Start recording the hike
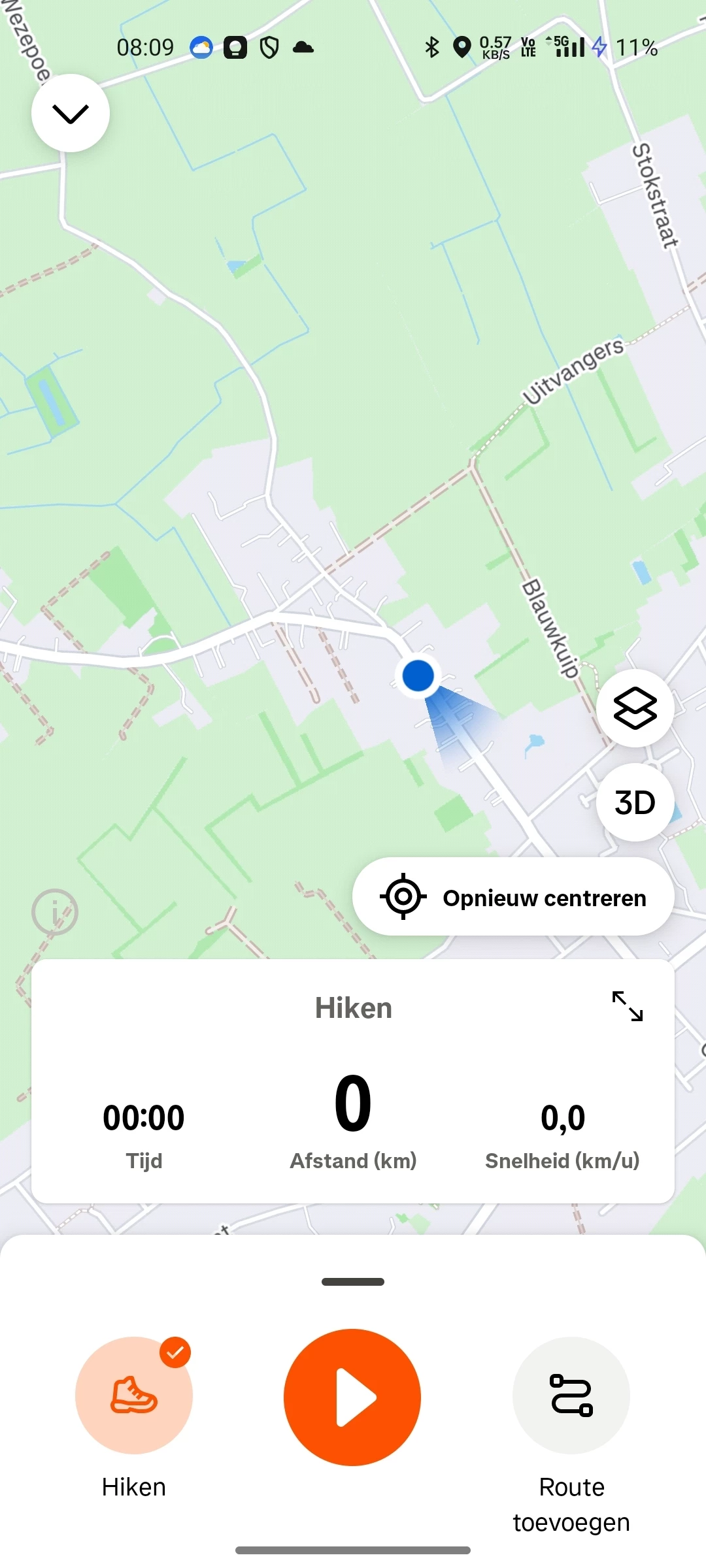This screenshot has height=1568, width=706. pos(352,1397)
